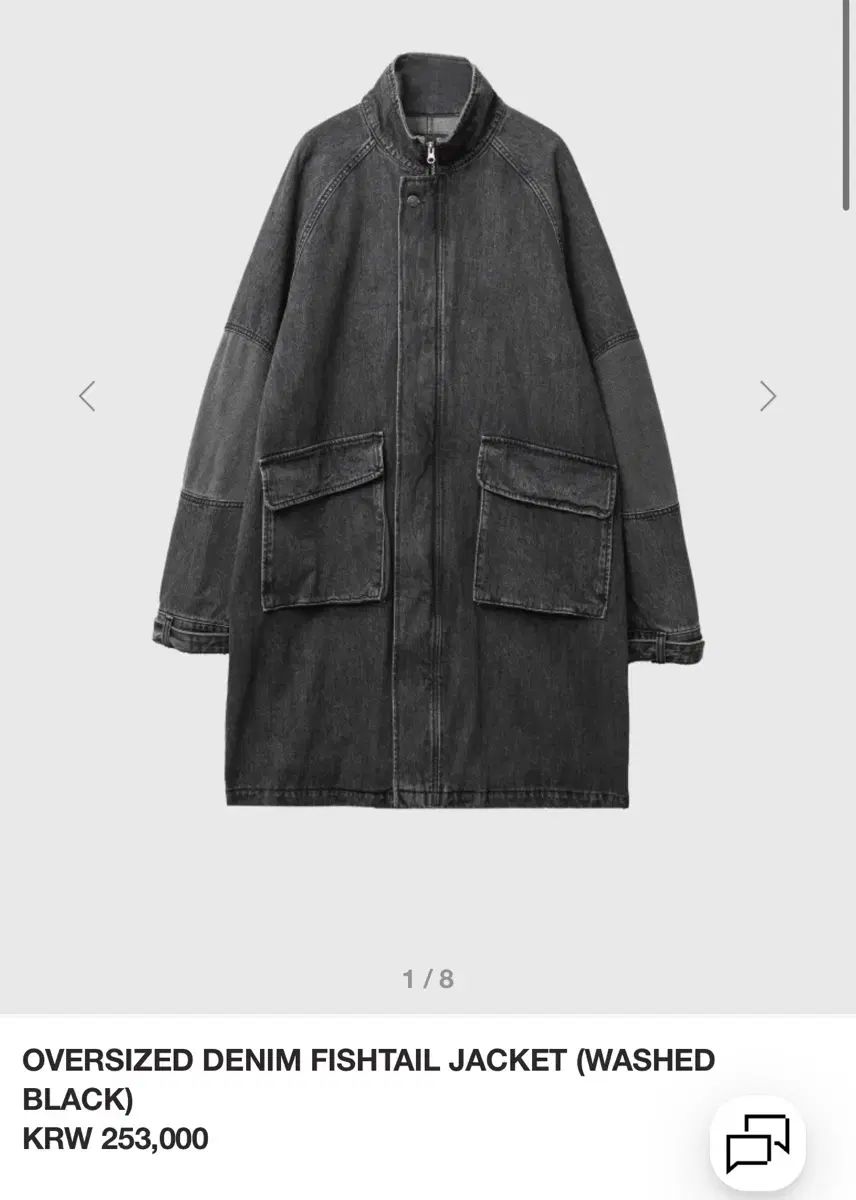The width and height of the screenshot is (856, 1200).
Task: Open the chat support bubble
Action: pos(757,1143)
